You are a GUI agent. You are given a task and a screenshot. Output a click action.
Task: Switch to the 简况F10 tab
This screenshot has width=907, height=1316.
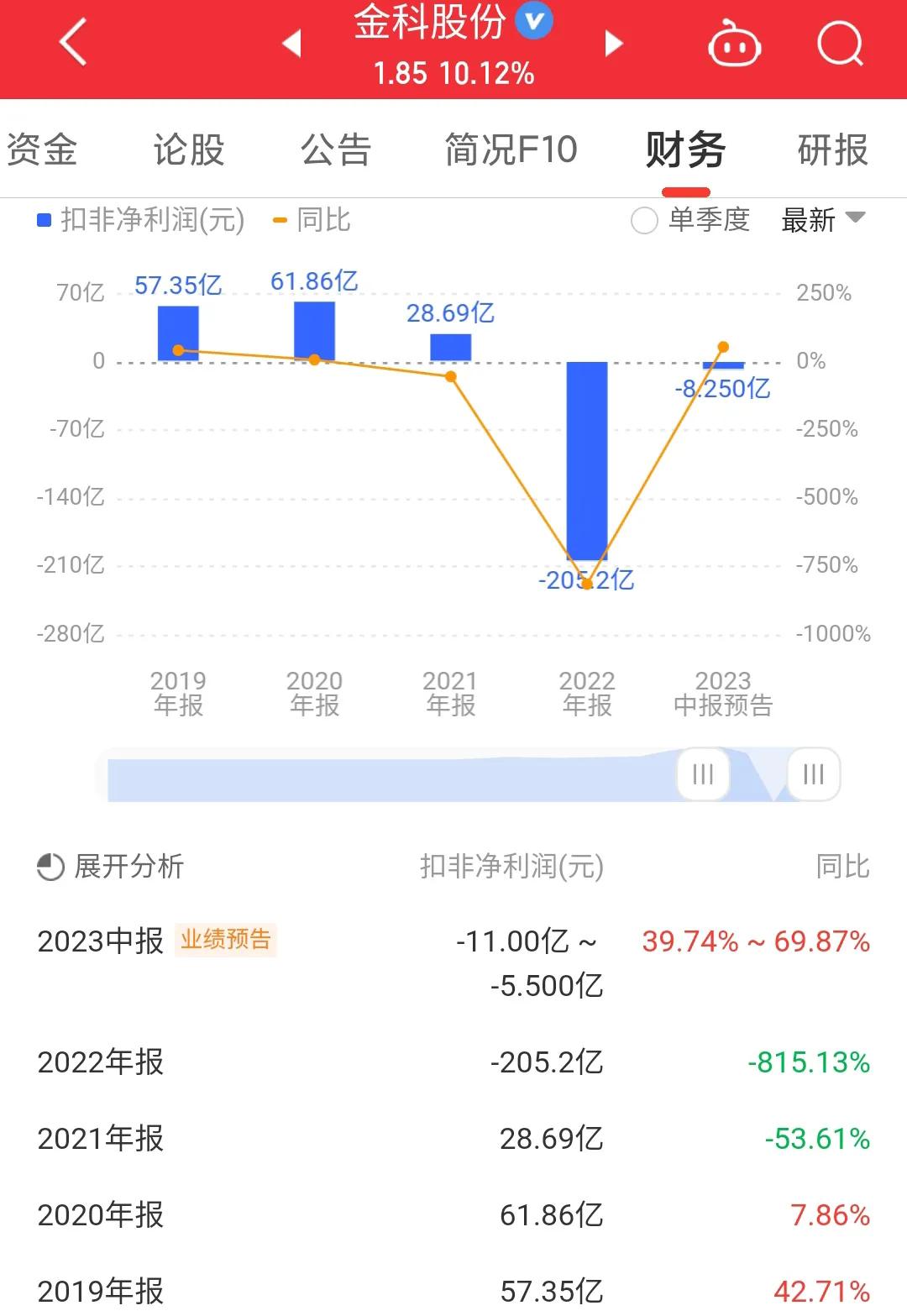pyautogui.click(x=511, y=150)
